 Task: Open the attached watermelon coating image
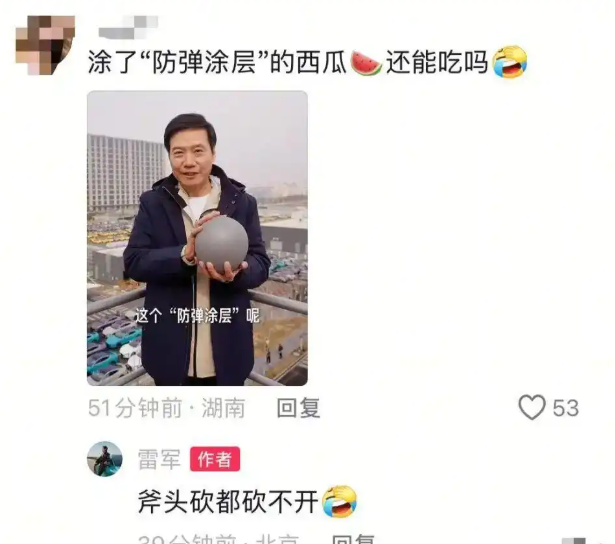click(x=197, y=238)
